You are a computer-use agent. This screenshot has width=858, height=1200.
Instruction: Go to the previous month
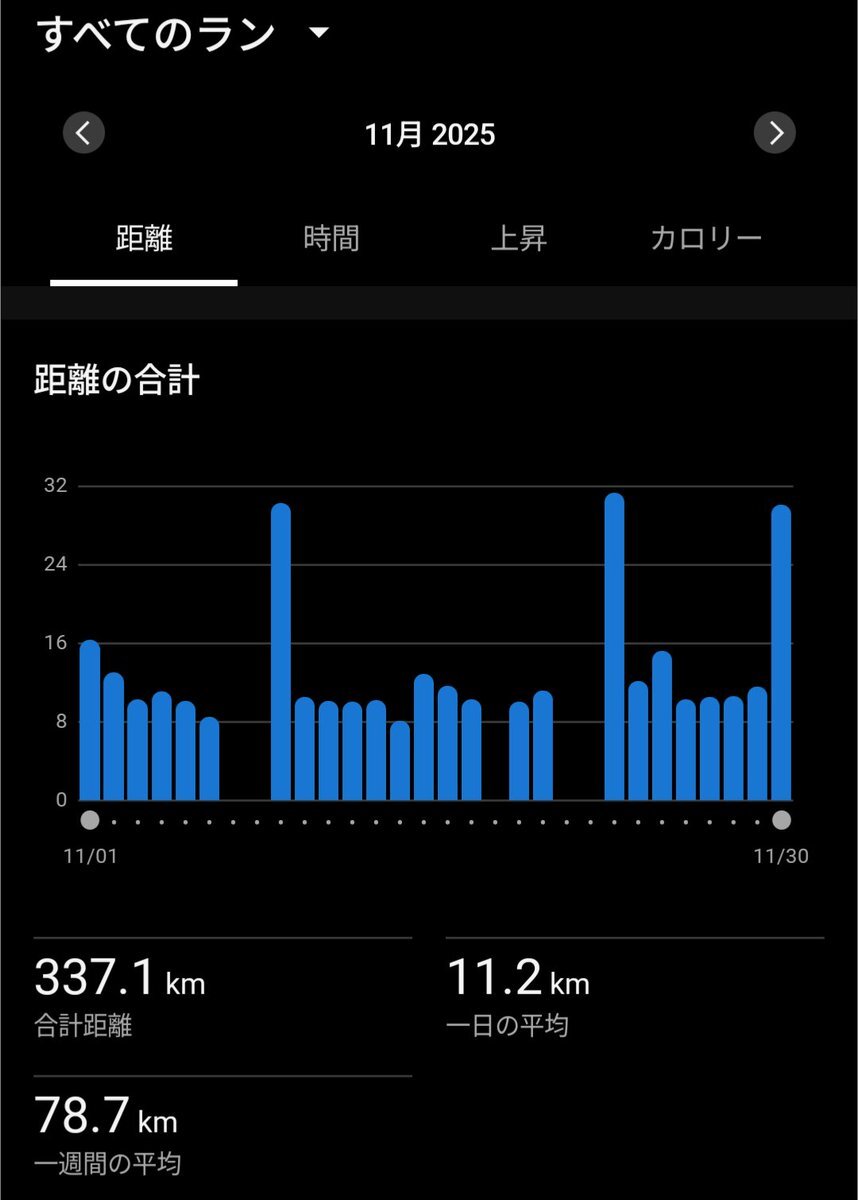(84, 133)
